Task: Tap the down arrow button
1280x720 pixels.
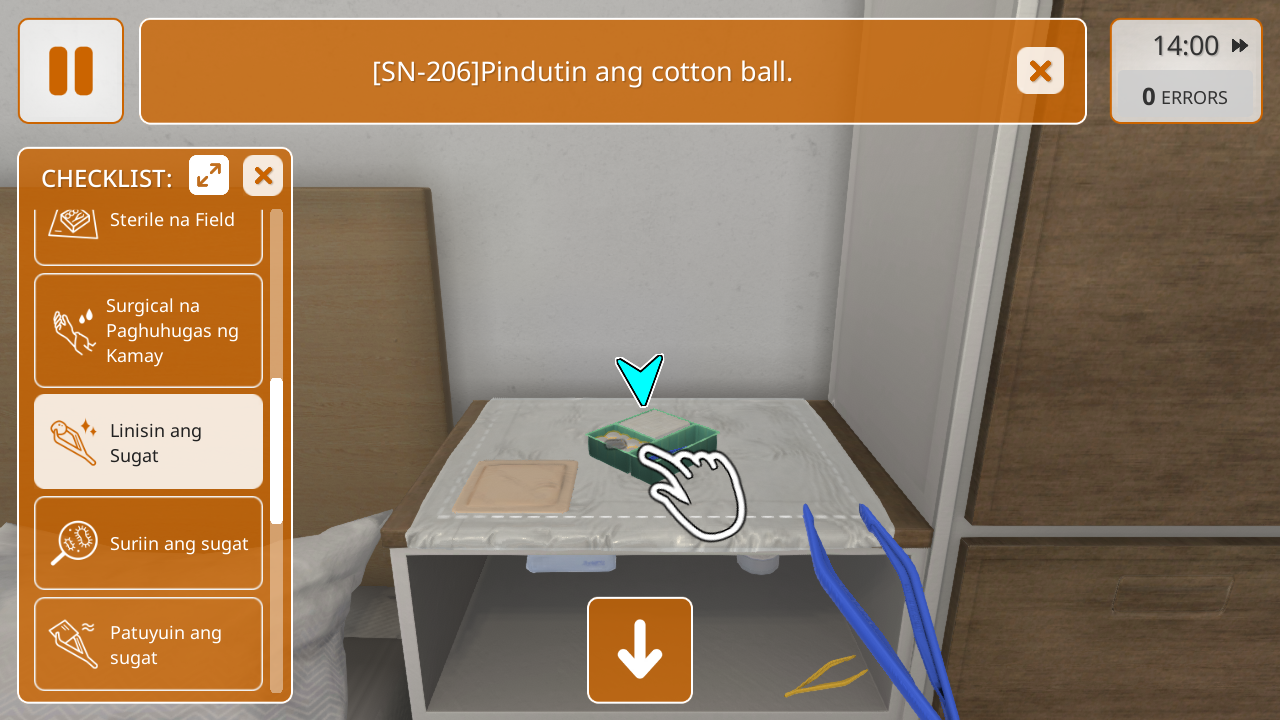Action: pos(640,650)
